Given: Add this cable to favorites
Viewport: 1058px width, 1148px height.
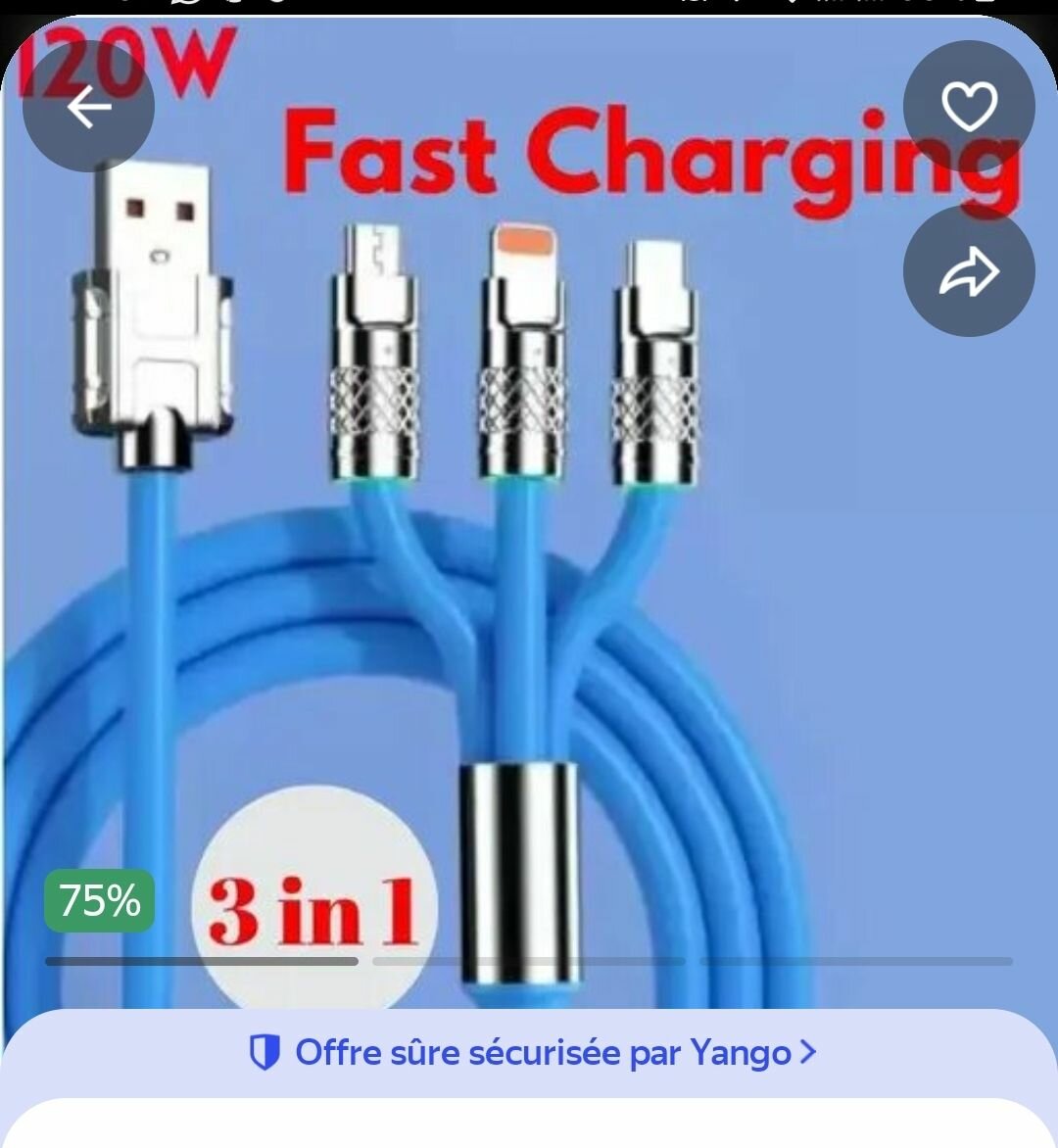Looking at the screenshot, I should 968,106.
